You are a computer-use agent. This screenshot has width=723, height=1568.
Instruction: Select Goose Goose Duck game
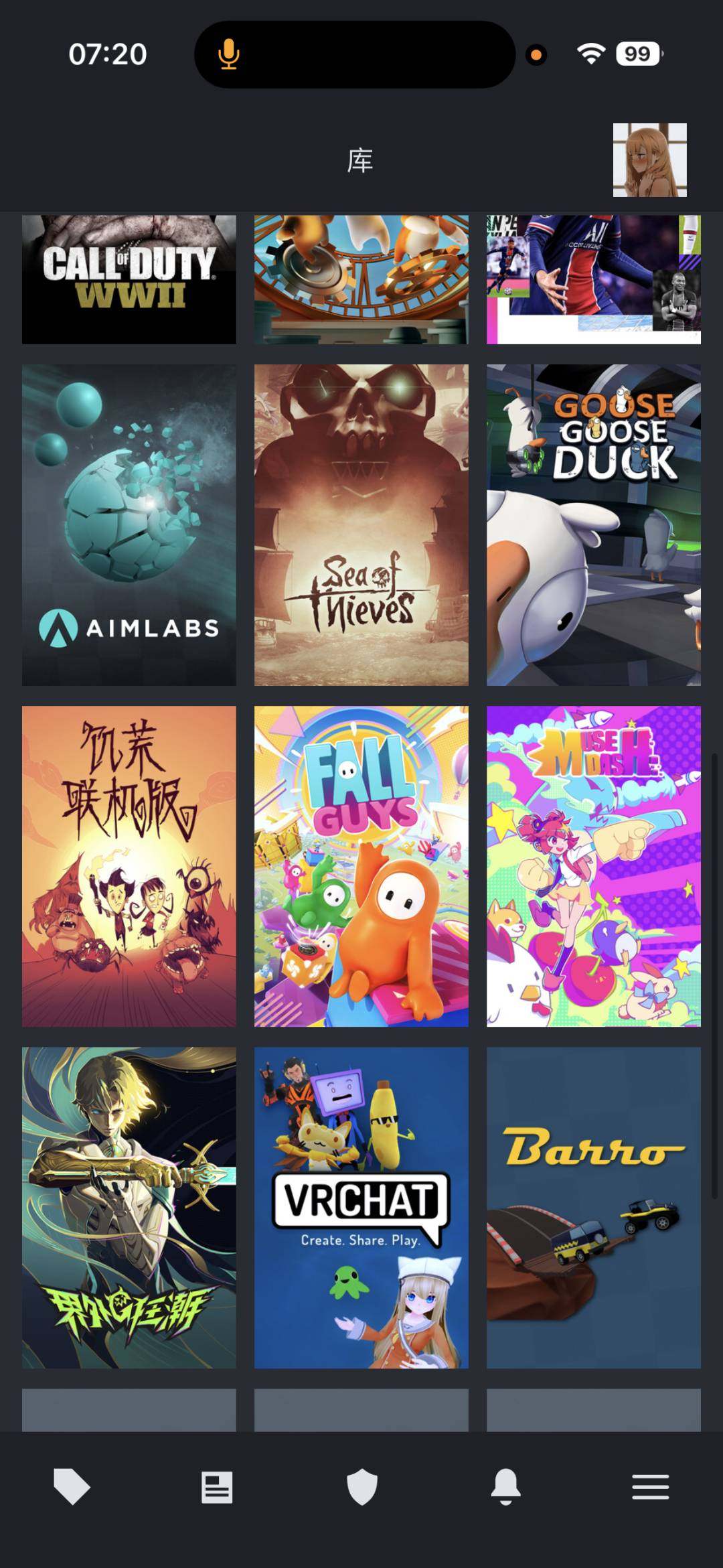(x=593, y=524)
